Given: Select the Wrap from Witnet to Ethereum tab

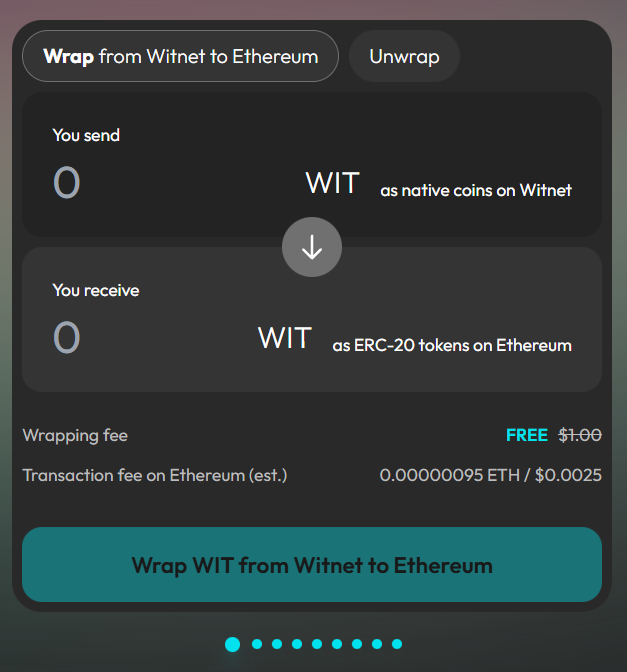Looking at the screenshot, I should coord(180,56).
